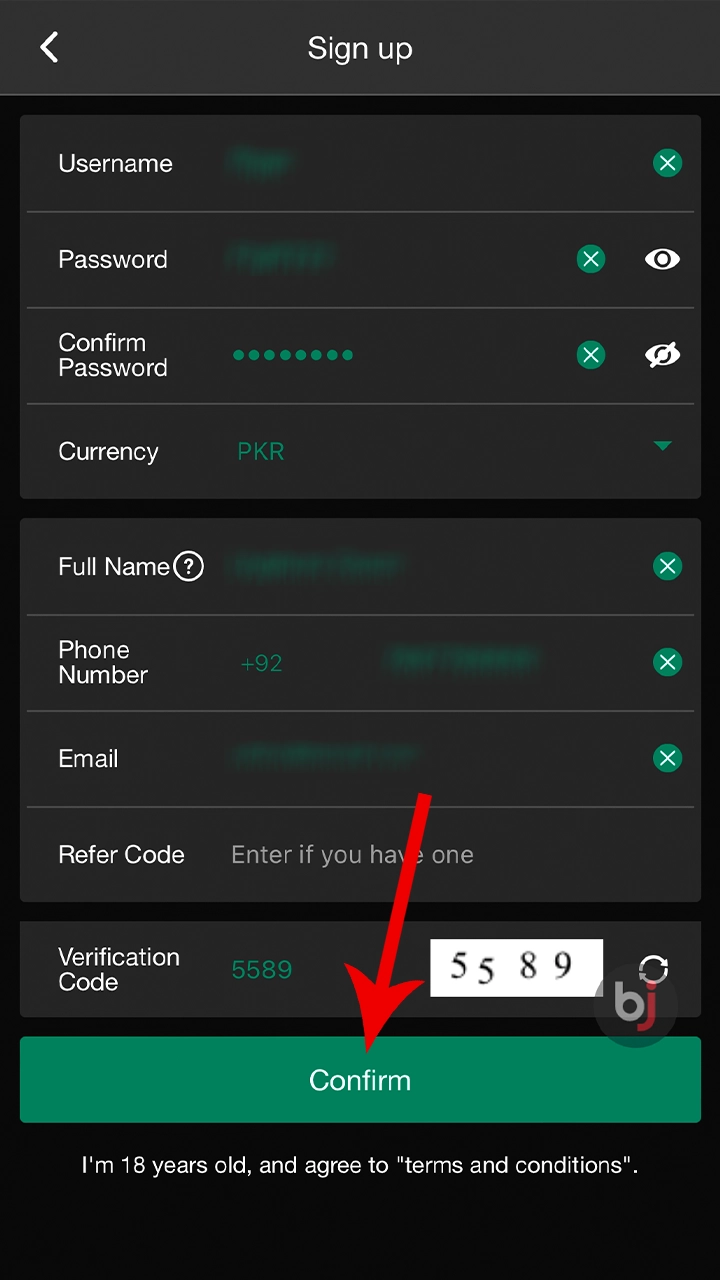Go back from the Sign up screen
Viewport: 720px width, 1280px height.
[x=49, y=47]
